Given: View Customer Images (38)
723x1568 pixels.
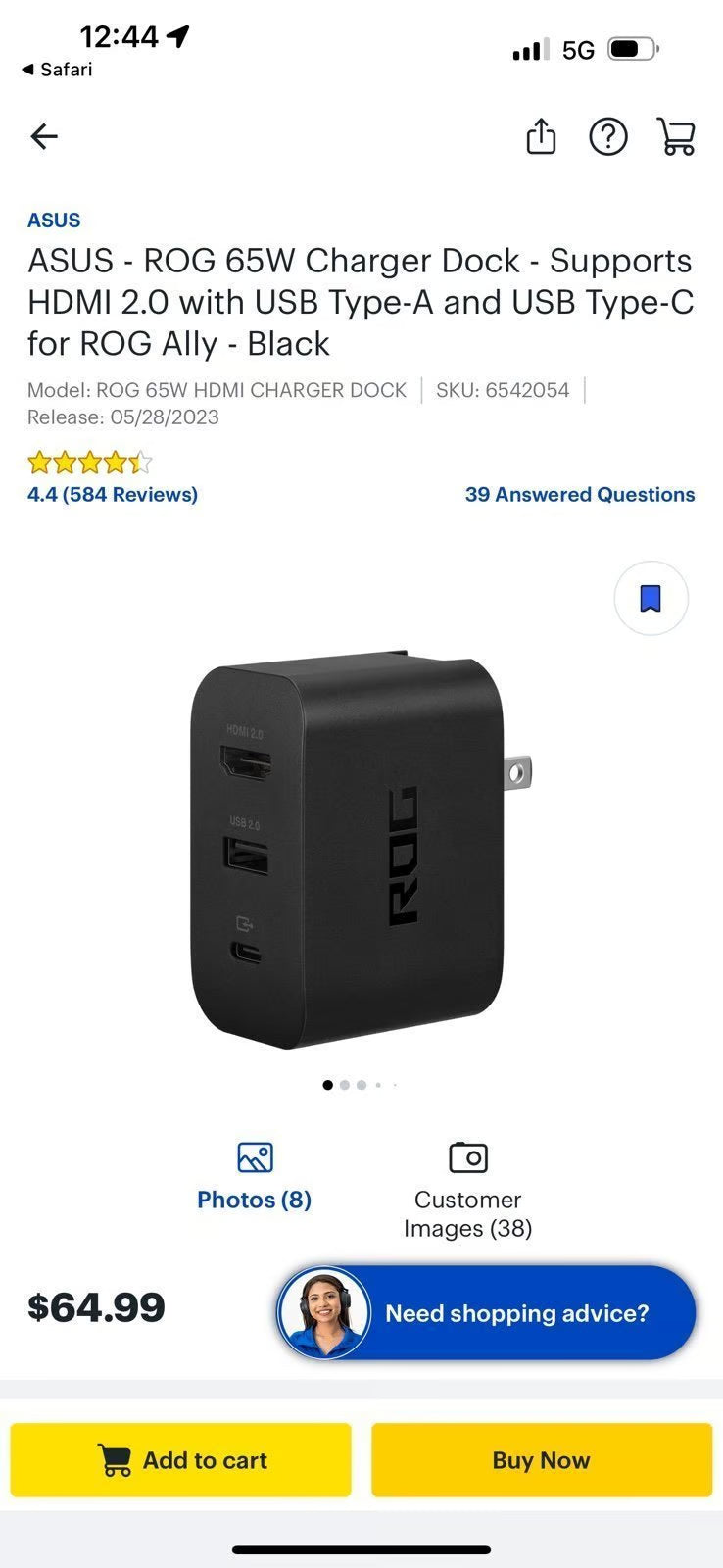Looking at the screenshot, I should tap(467, 1192).
